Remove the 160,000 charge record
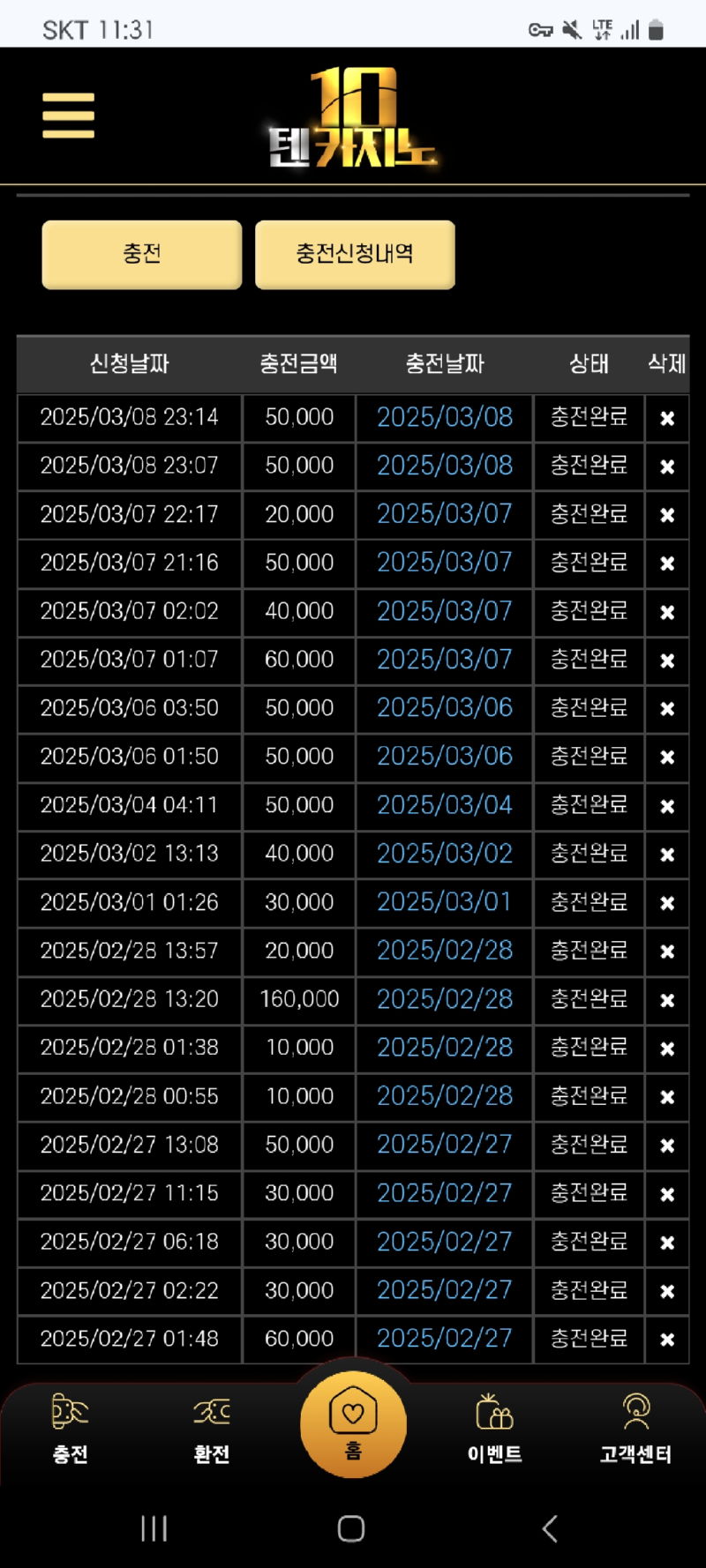The width and height of the screenshot is (706, 1568). tap(667, 1000)
